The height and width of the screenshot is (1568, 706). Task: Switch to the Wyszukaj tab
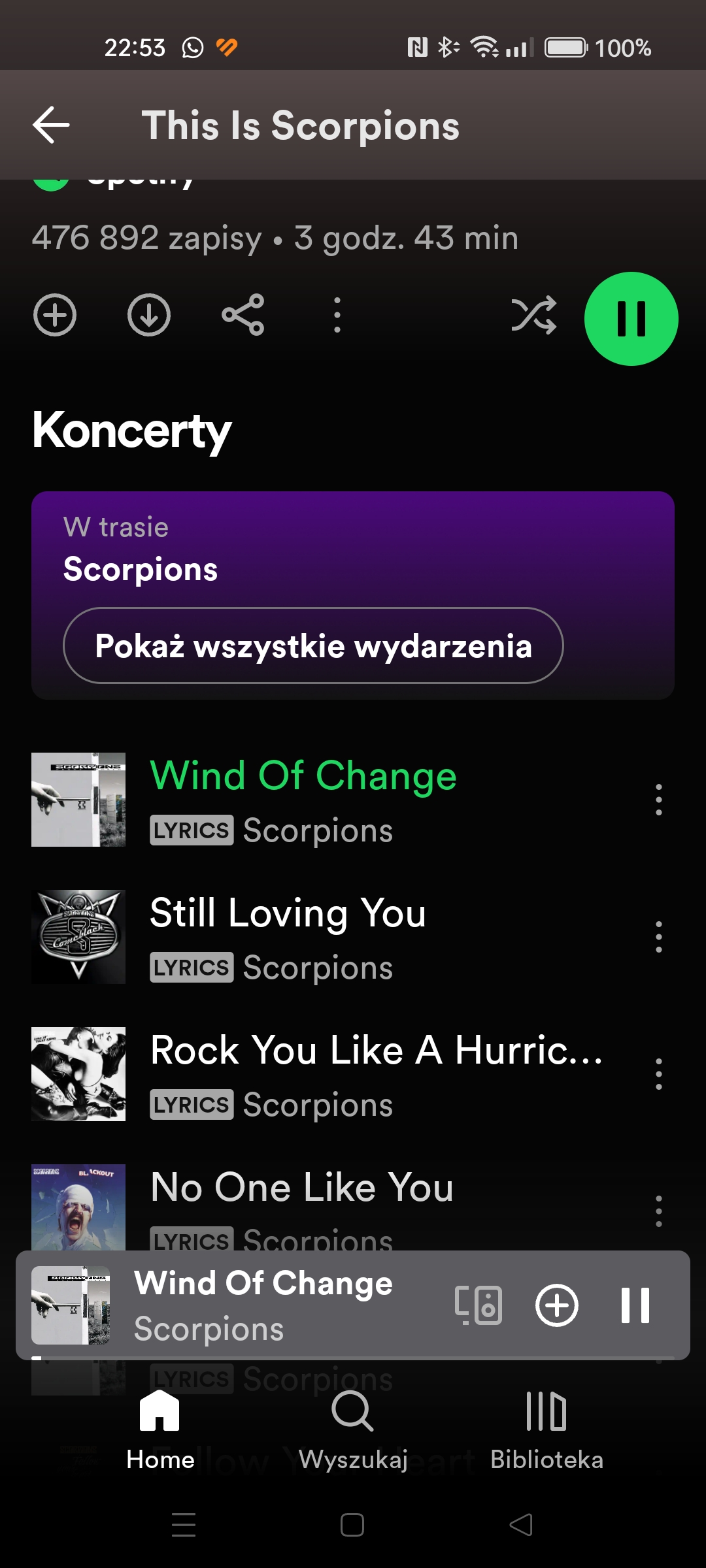pos(353,1429)
